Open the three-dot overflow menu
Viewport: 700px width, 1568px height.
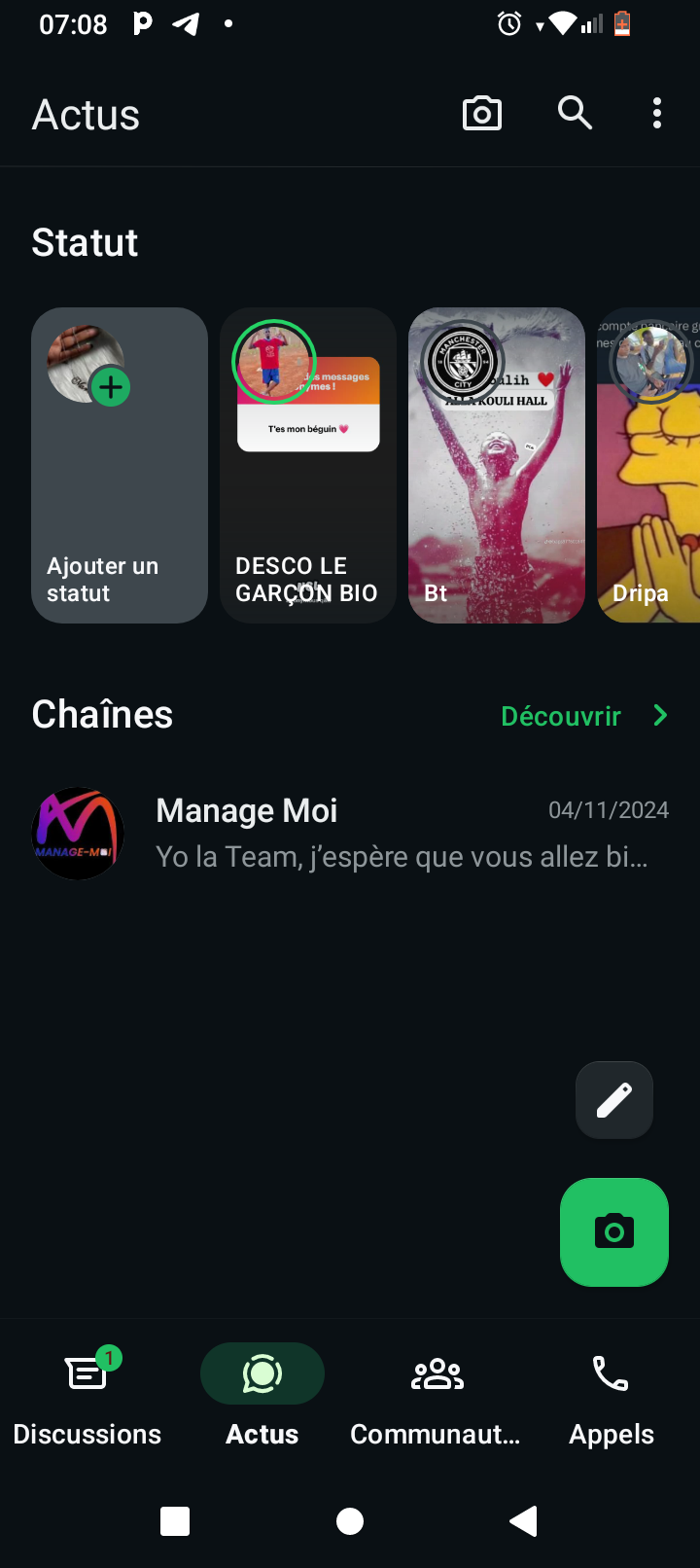coord(657,114)
